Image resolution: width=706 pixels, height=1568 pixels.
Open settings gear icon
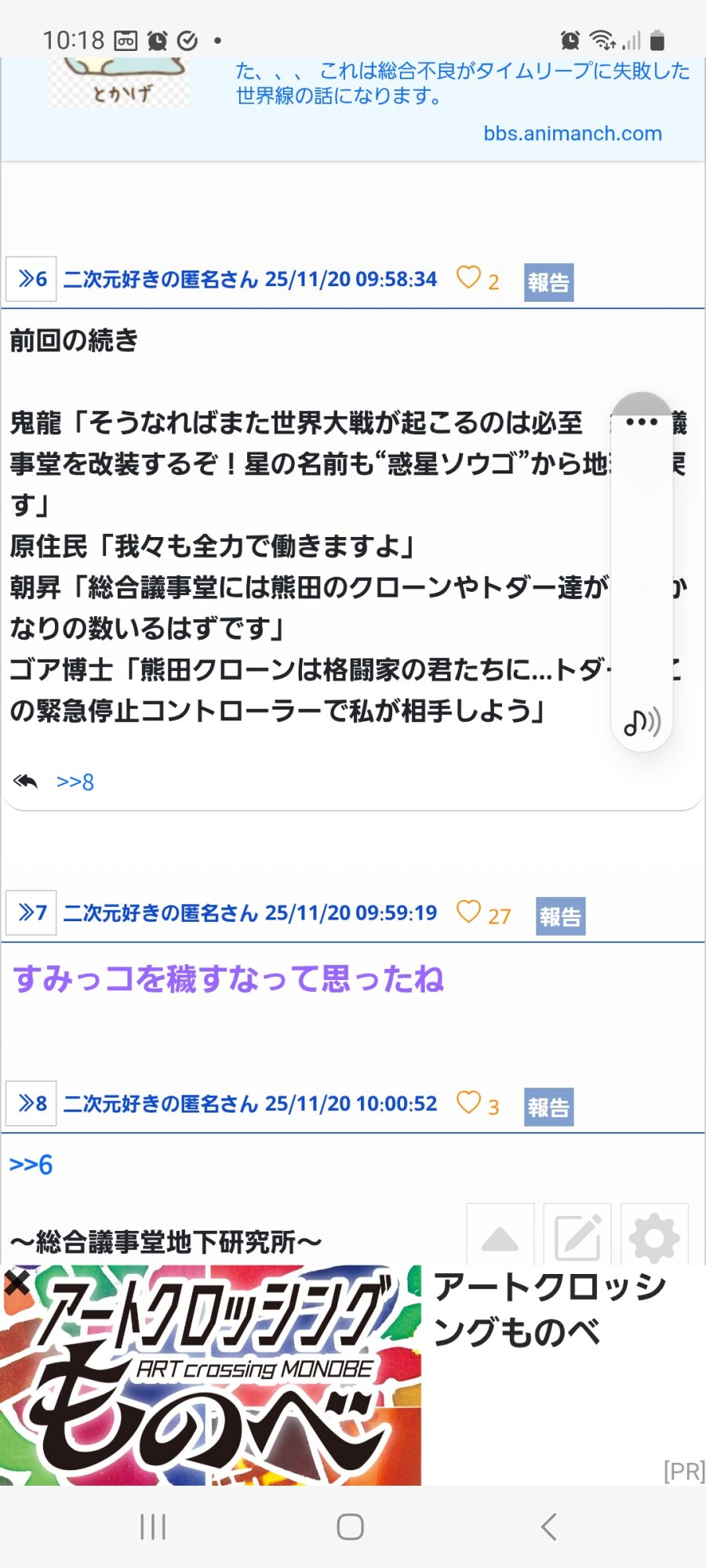[x=654, y=1237]
